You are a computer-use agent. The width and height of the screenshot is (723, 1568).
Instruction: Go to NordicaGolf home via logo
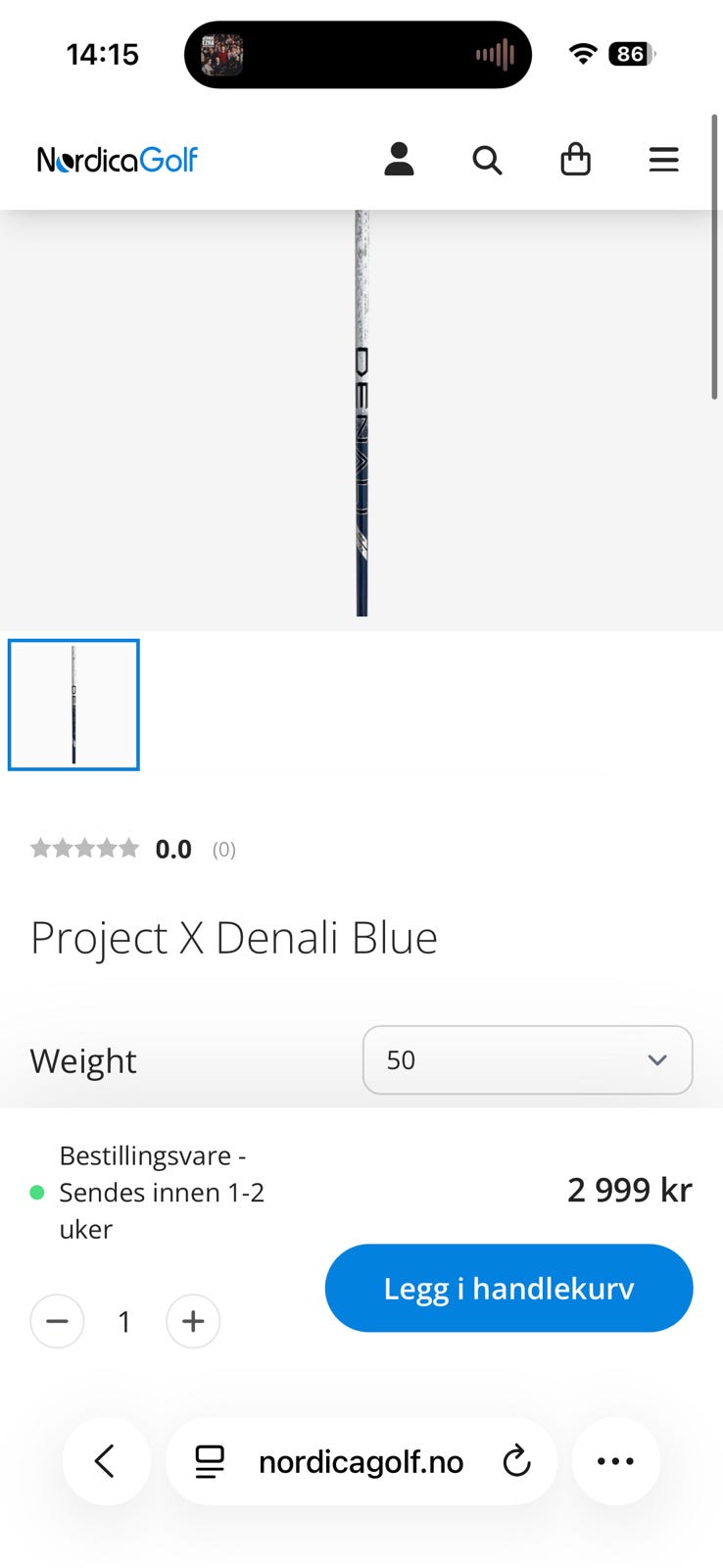[x=118, y=159]
